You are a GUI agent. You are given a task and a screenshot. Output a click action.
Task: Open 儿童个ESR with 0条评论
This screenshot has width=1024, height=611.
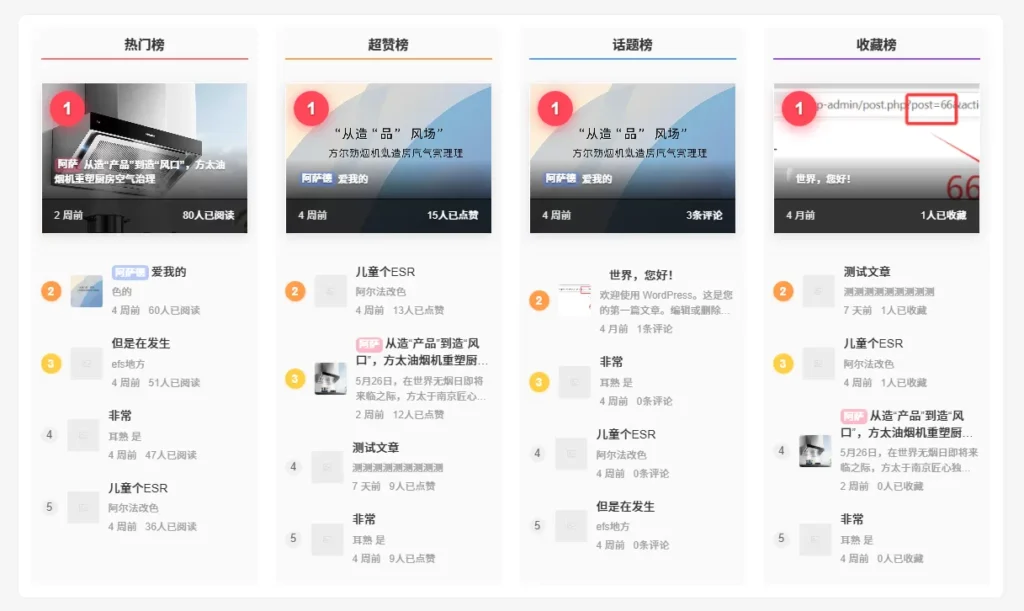coord(626,434)
